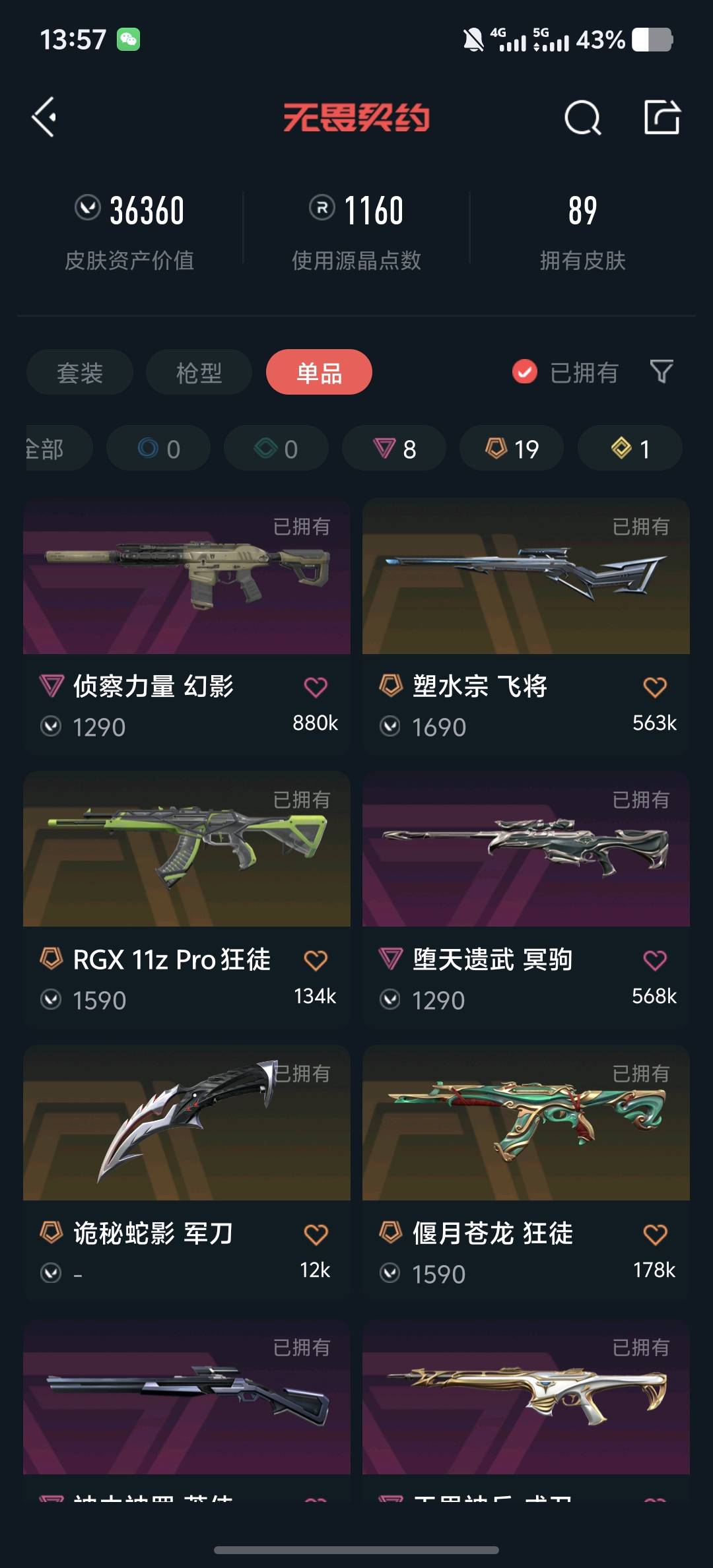713x1568 pixels.
Task: Switch to the 枪型 tab
Action: tap(199, 372)
